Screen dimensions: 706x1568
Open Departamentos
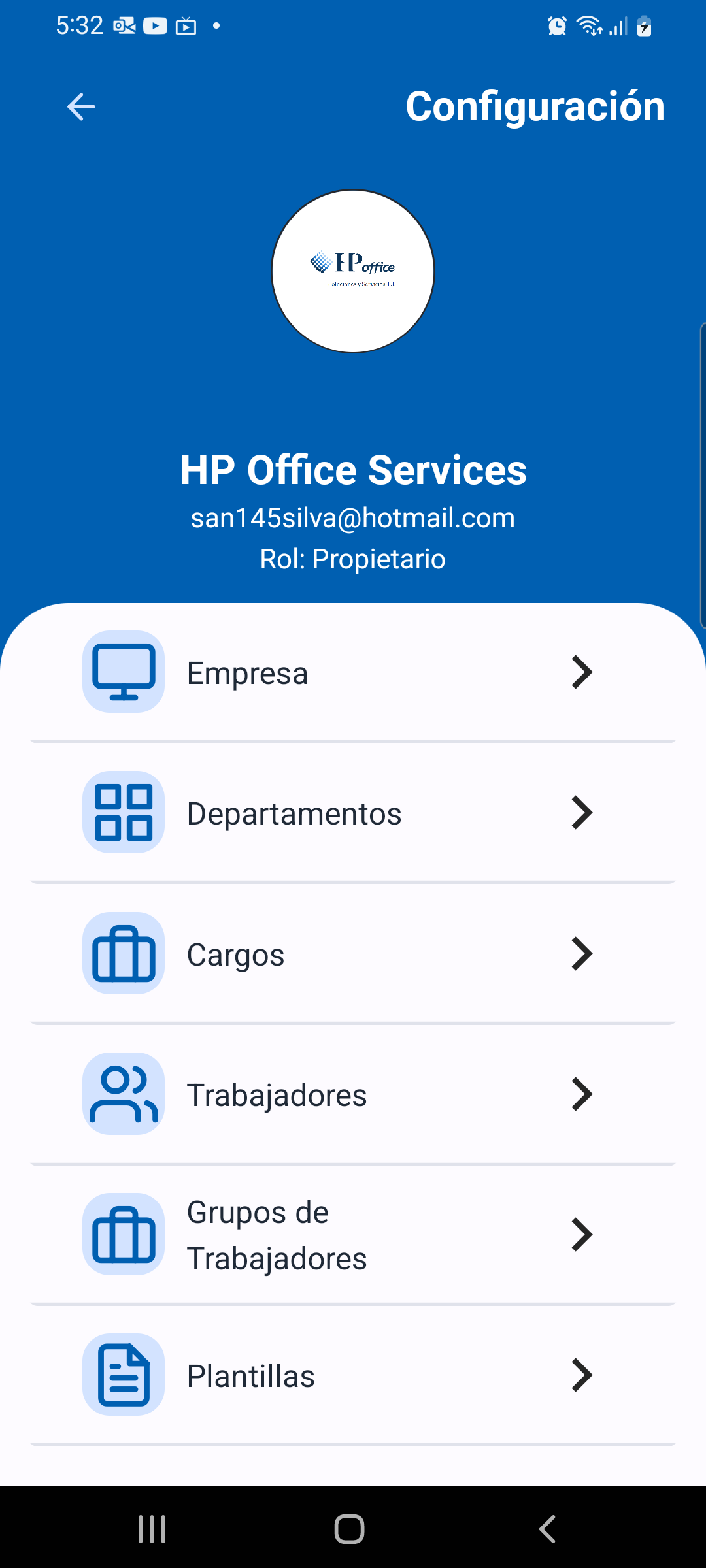(x=353, y=813)
